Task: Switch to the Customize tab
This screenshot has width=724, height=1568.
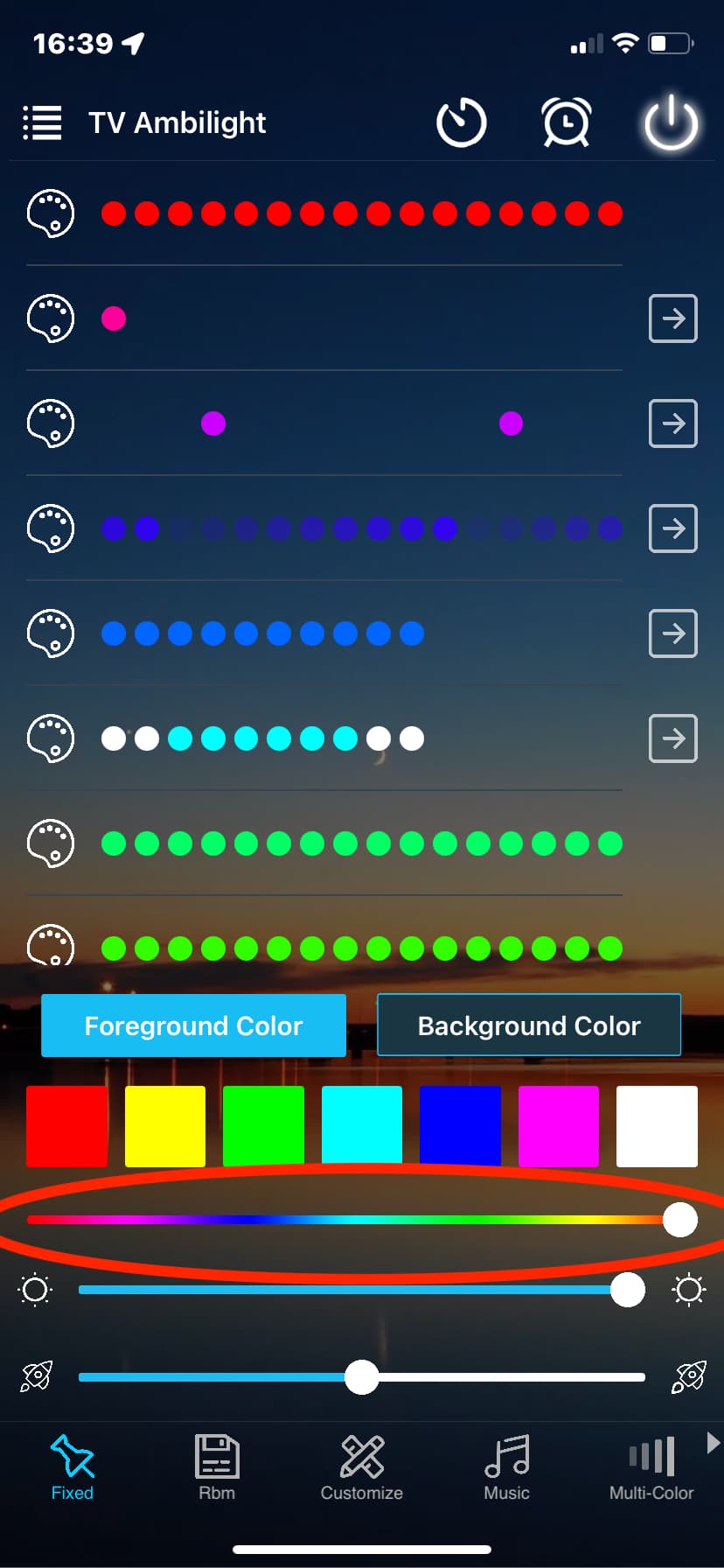Action: point(361,1468)
